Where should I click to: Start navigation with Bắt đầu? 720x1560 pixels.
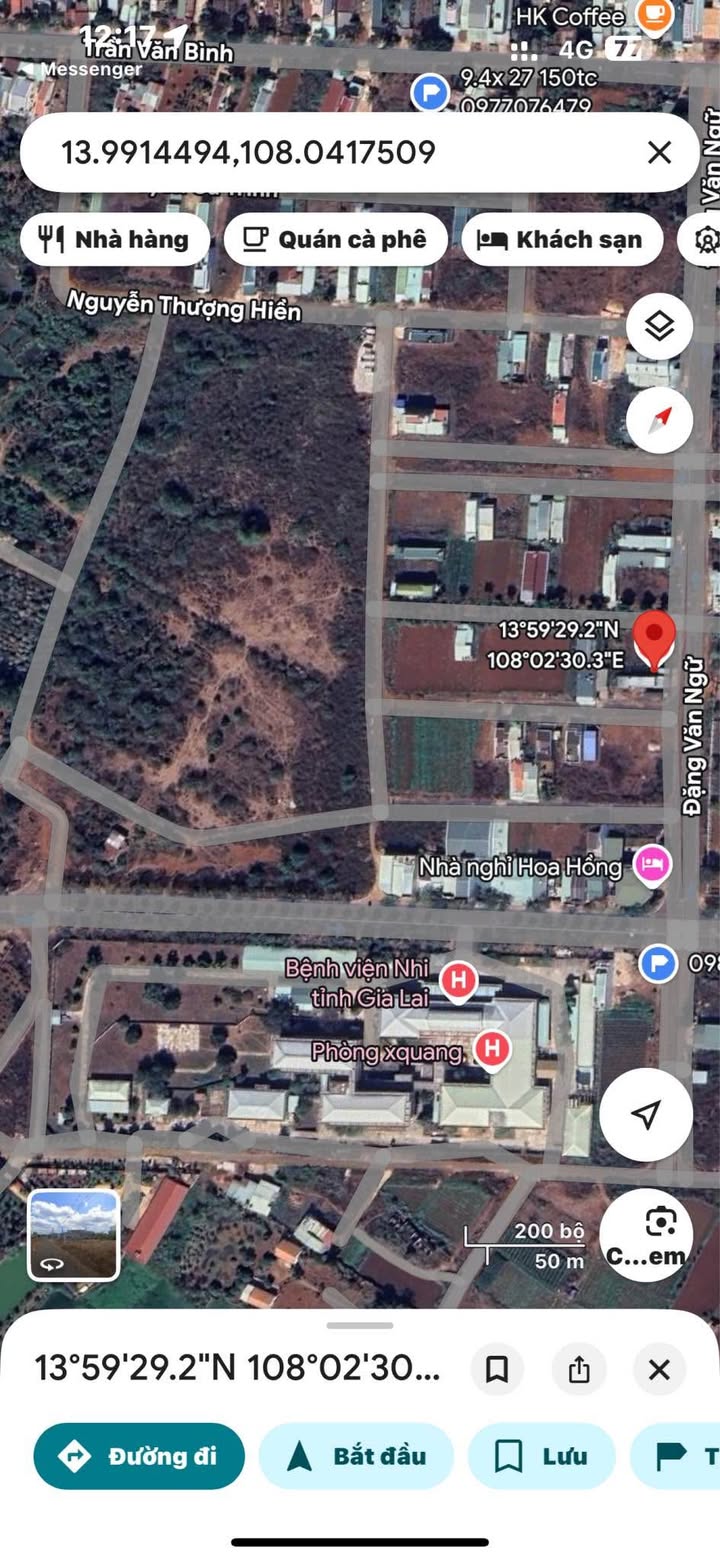[356, 1456]
